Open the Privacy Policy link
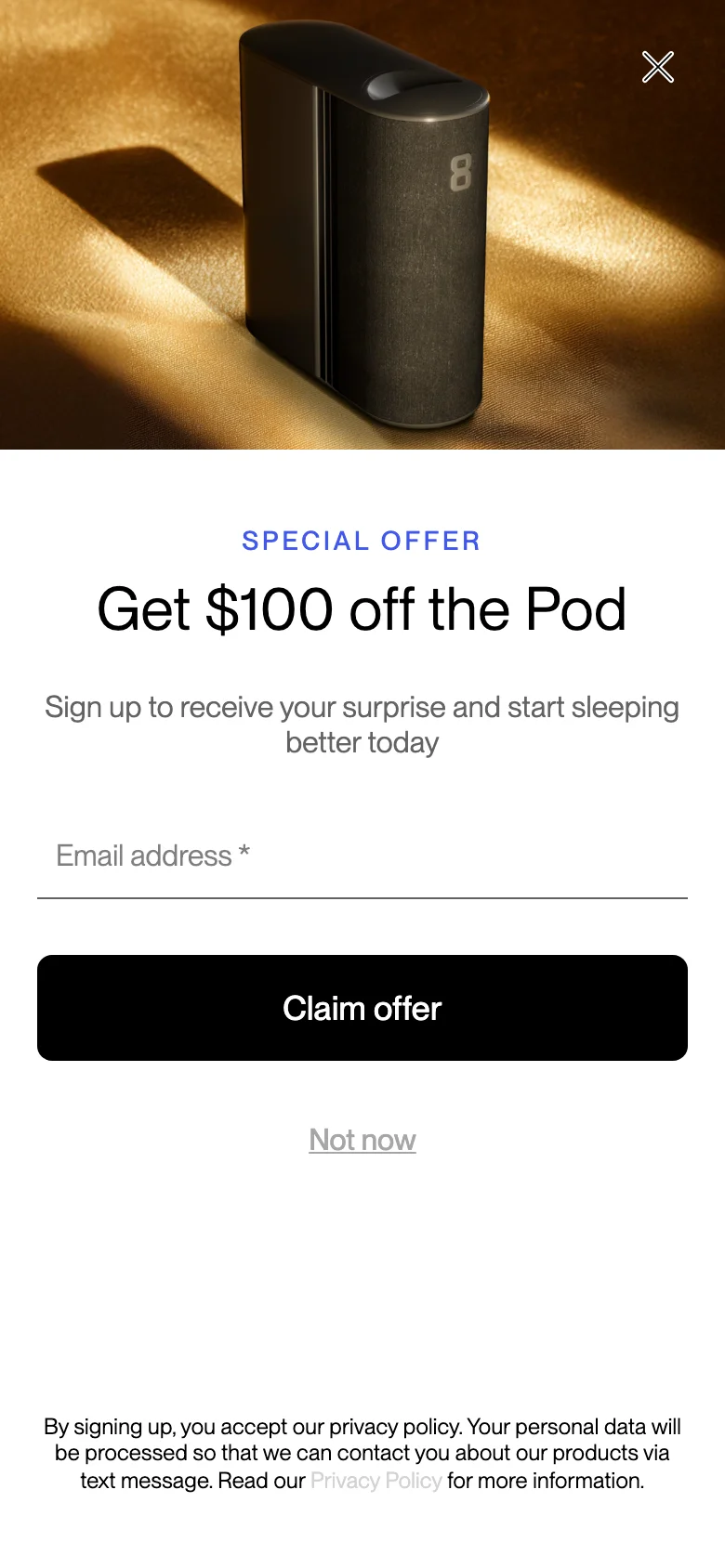This screenshot has height=1568, width=725. pos(376,1481)
